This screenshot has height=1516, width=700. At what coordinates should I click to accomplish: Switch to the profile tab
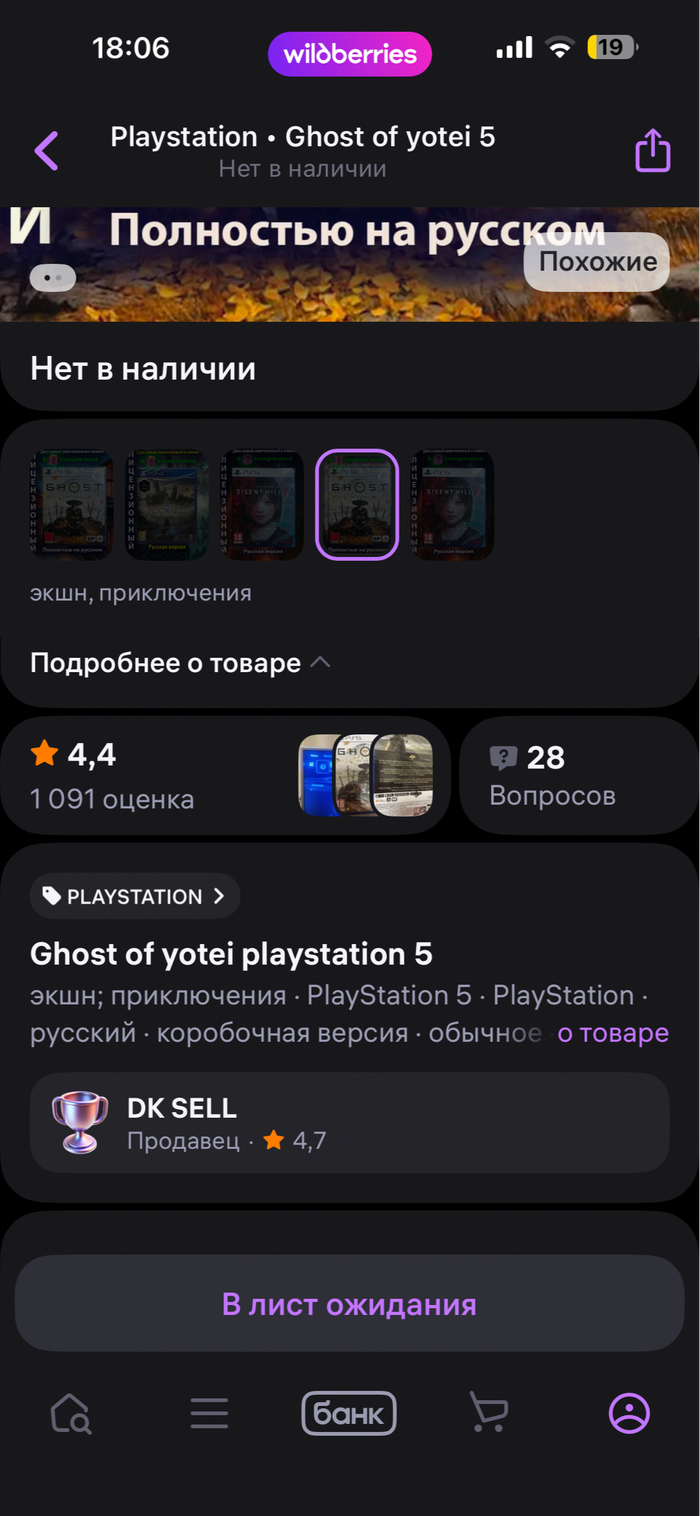pos(629,1414)
